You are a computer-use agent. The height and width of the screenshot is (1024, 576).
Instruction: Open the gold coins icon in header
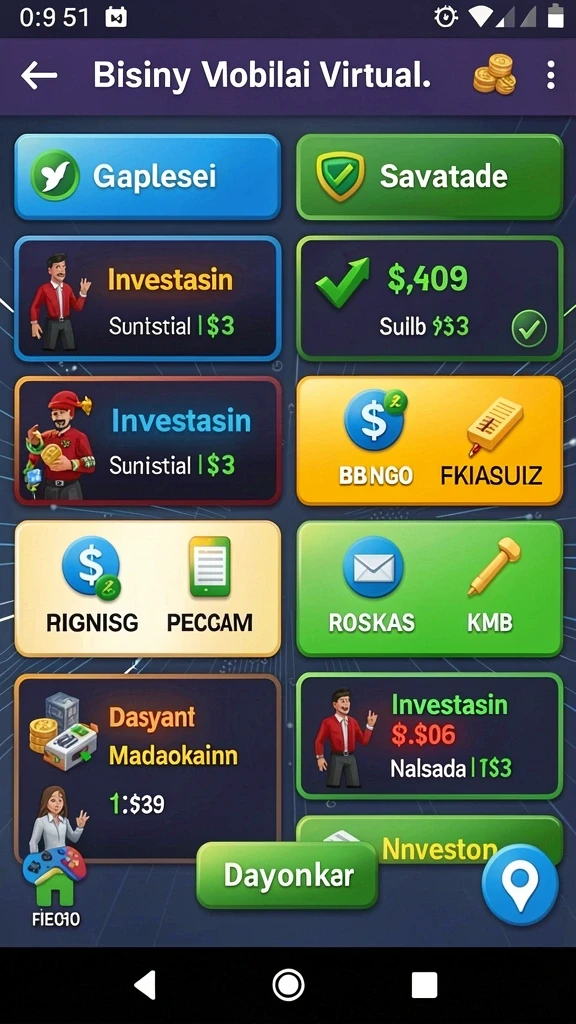[494, 74]
